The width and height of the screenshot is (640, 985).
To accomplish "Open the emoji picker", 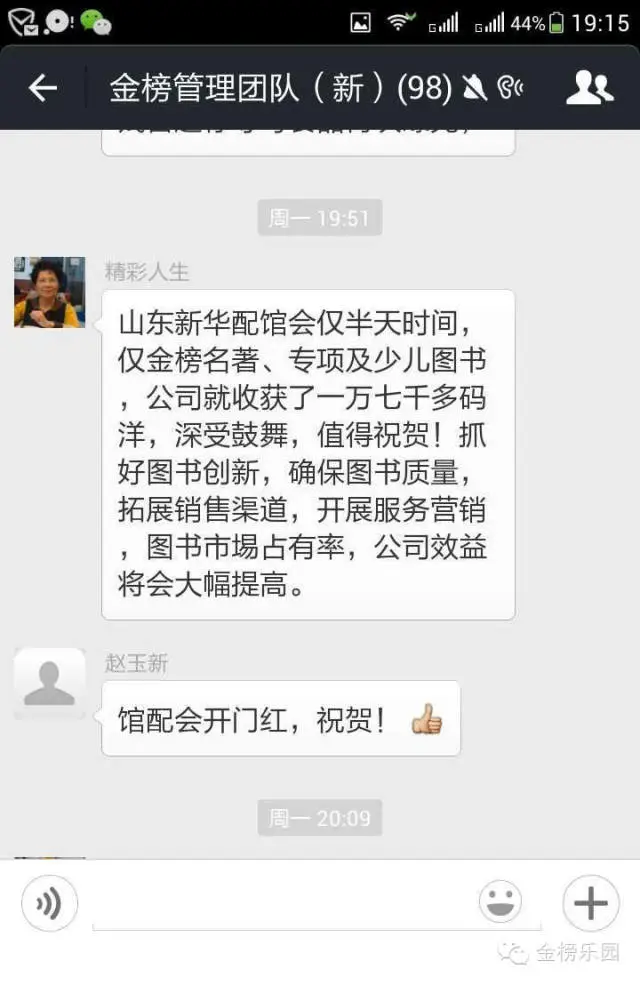I will pos(500,903).
